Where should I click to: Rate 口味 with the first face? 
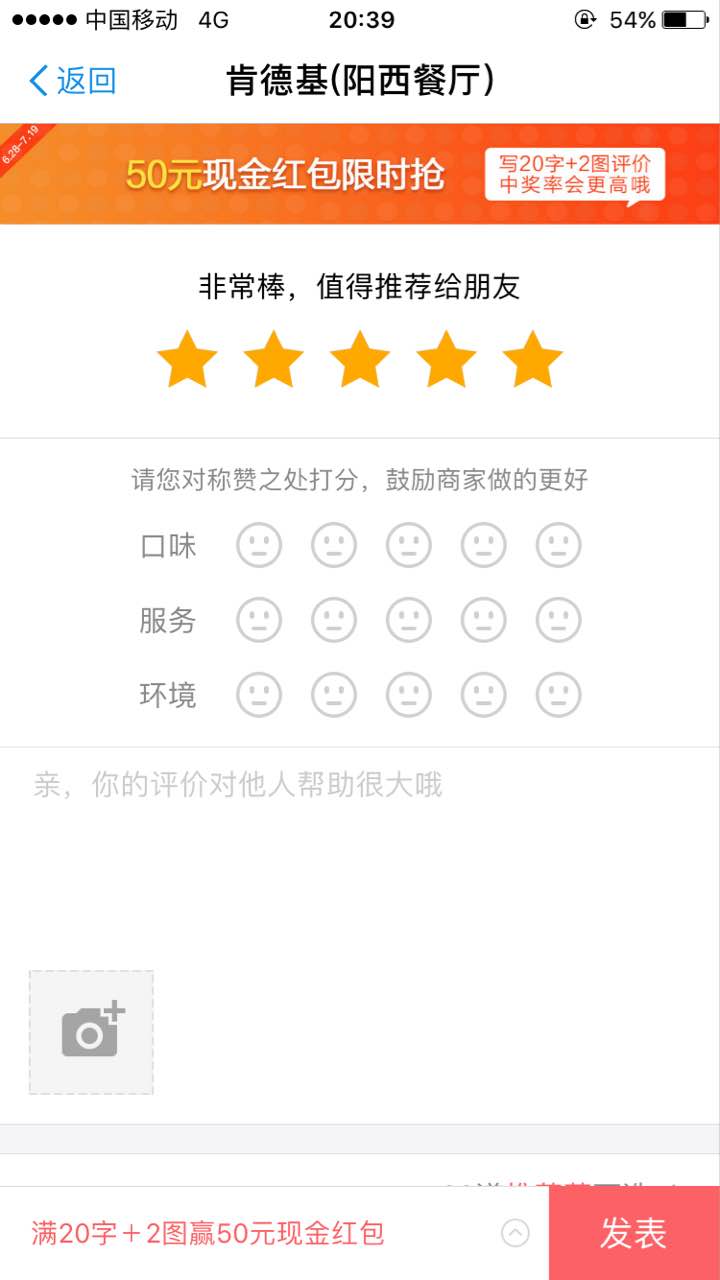pos(259,546)
